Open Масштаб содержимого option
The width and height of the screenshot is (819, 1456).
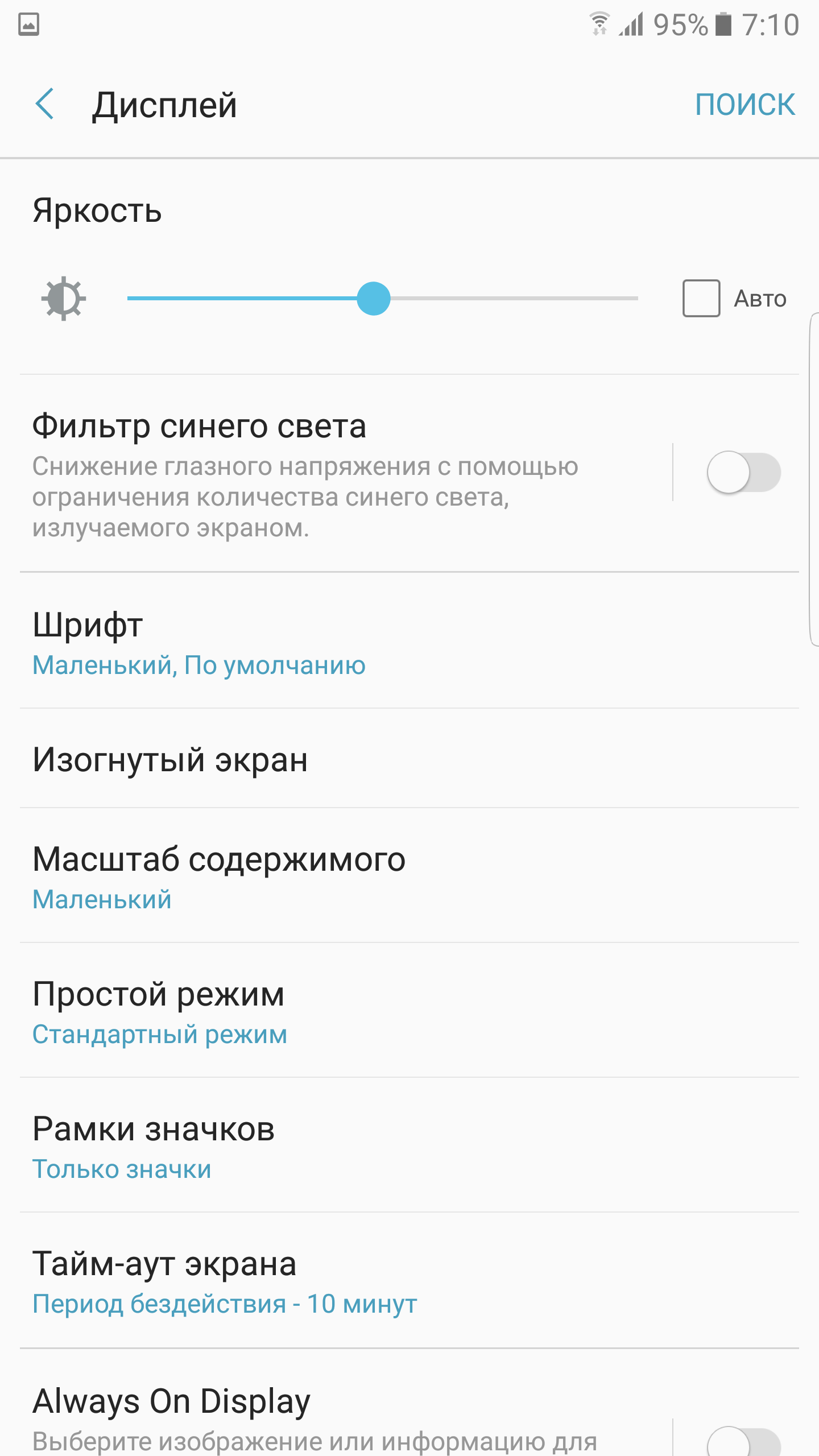[409, 876]
